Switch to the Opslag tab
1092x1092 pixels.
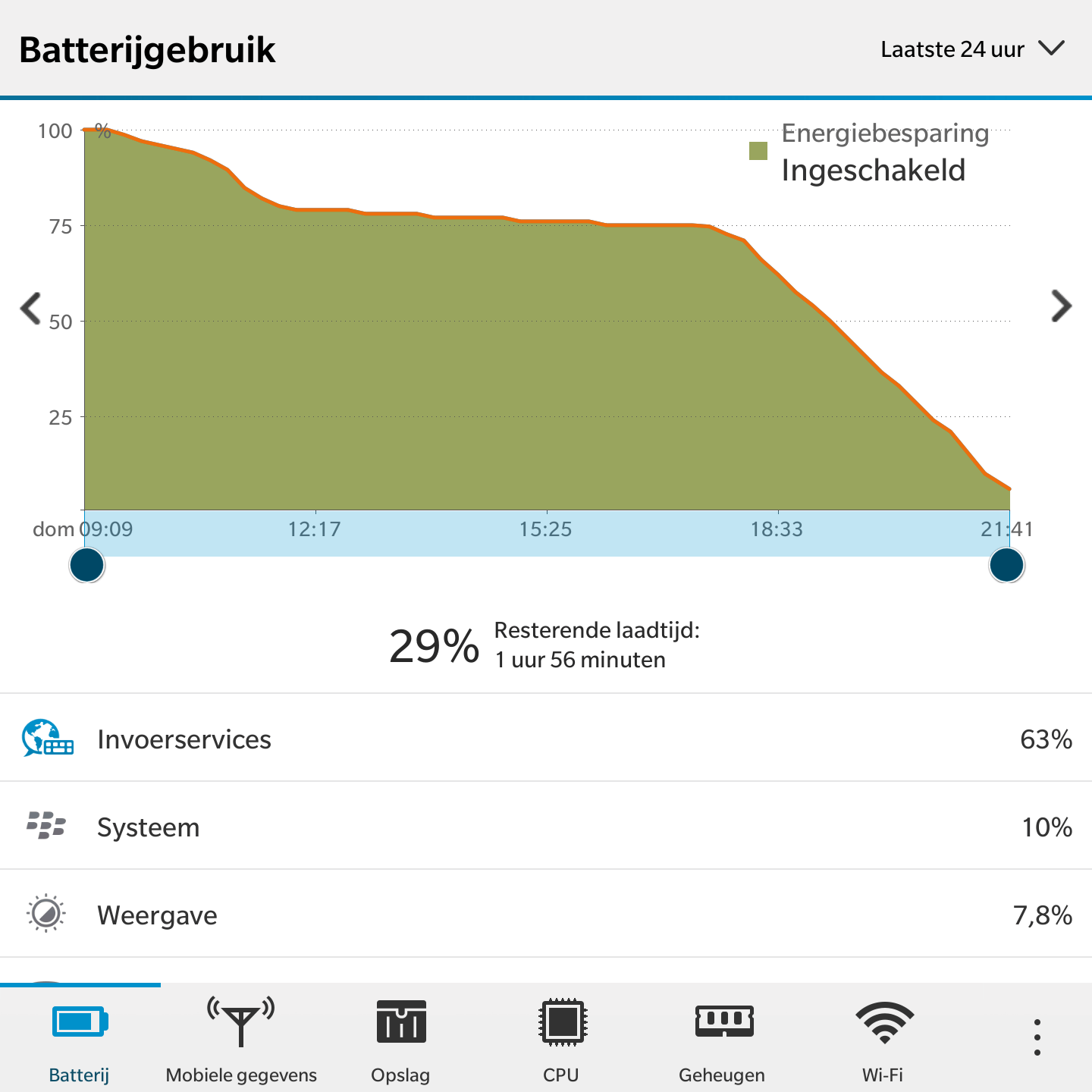tap(400, 1039)
